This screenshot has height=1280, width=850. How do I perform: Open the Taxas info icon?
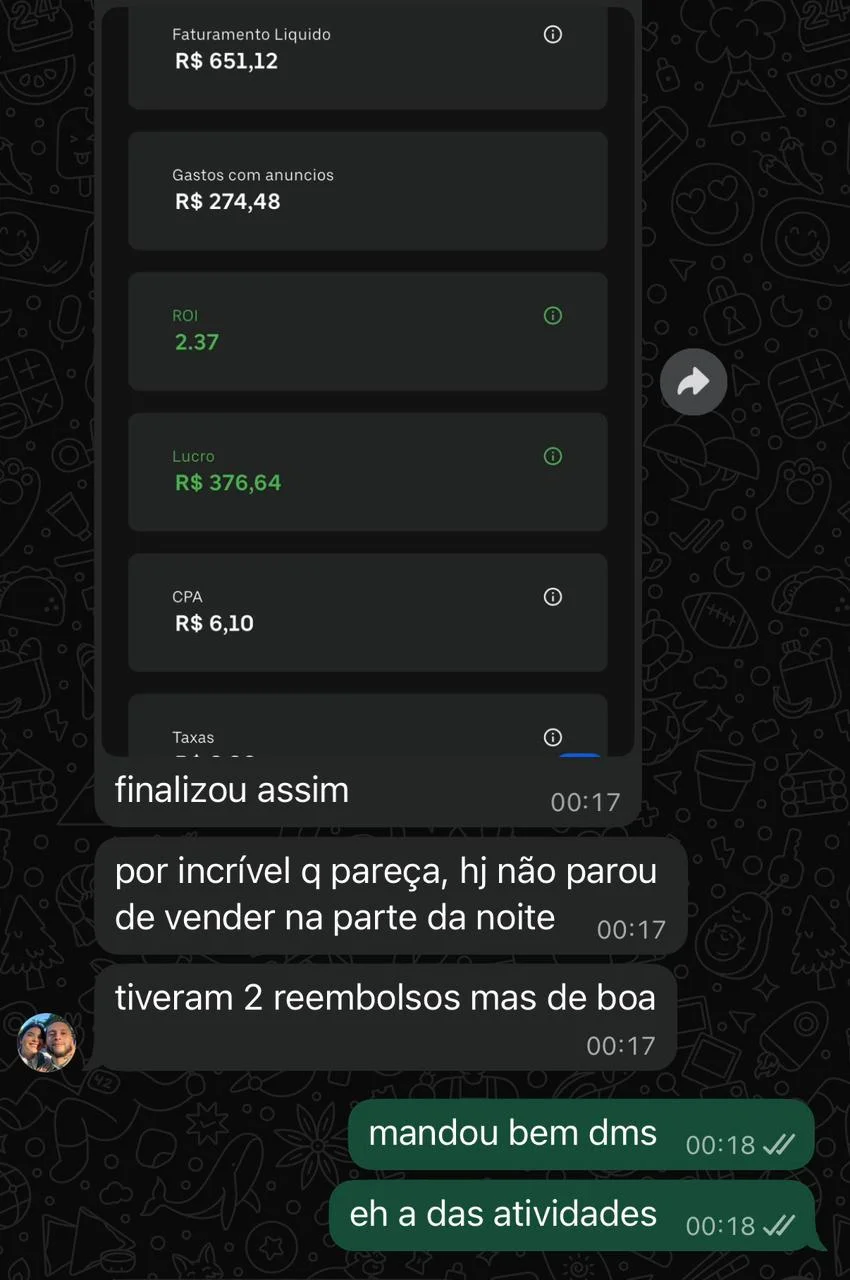tap(553, 737)
